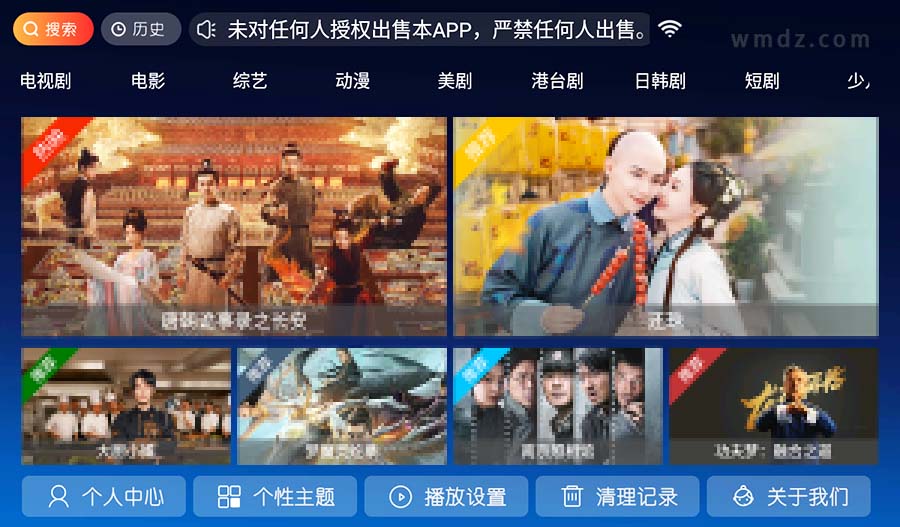Select the 综艺 tab
The image size is (900, 527).
tap(250, 81)
